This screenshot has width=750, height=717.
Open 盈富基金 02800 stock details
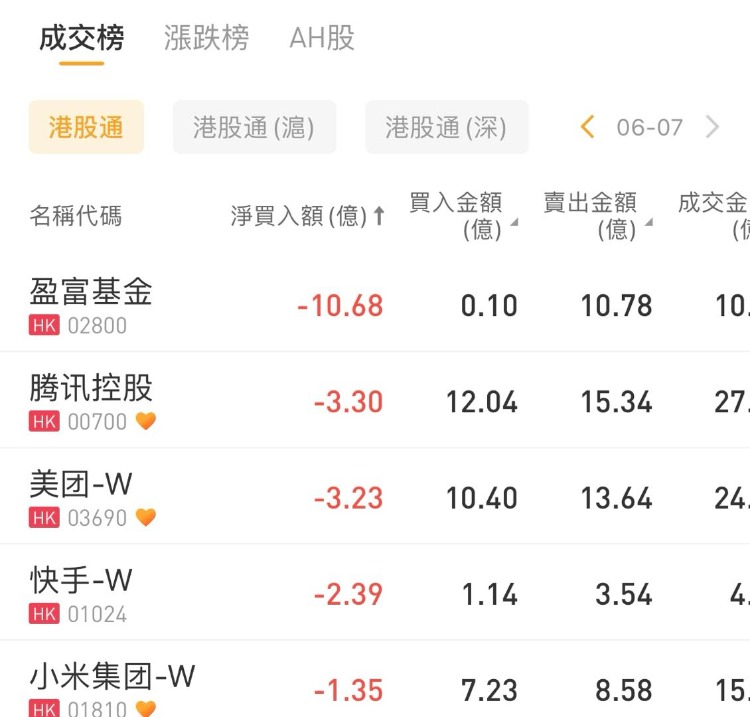[91, 304]
